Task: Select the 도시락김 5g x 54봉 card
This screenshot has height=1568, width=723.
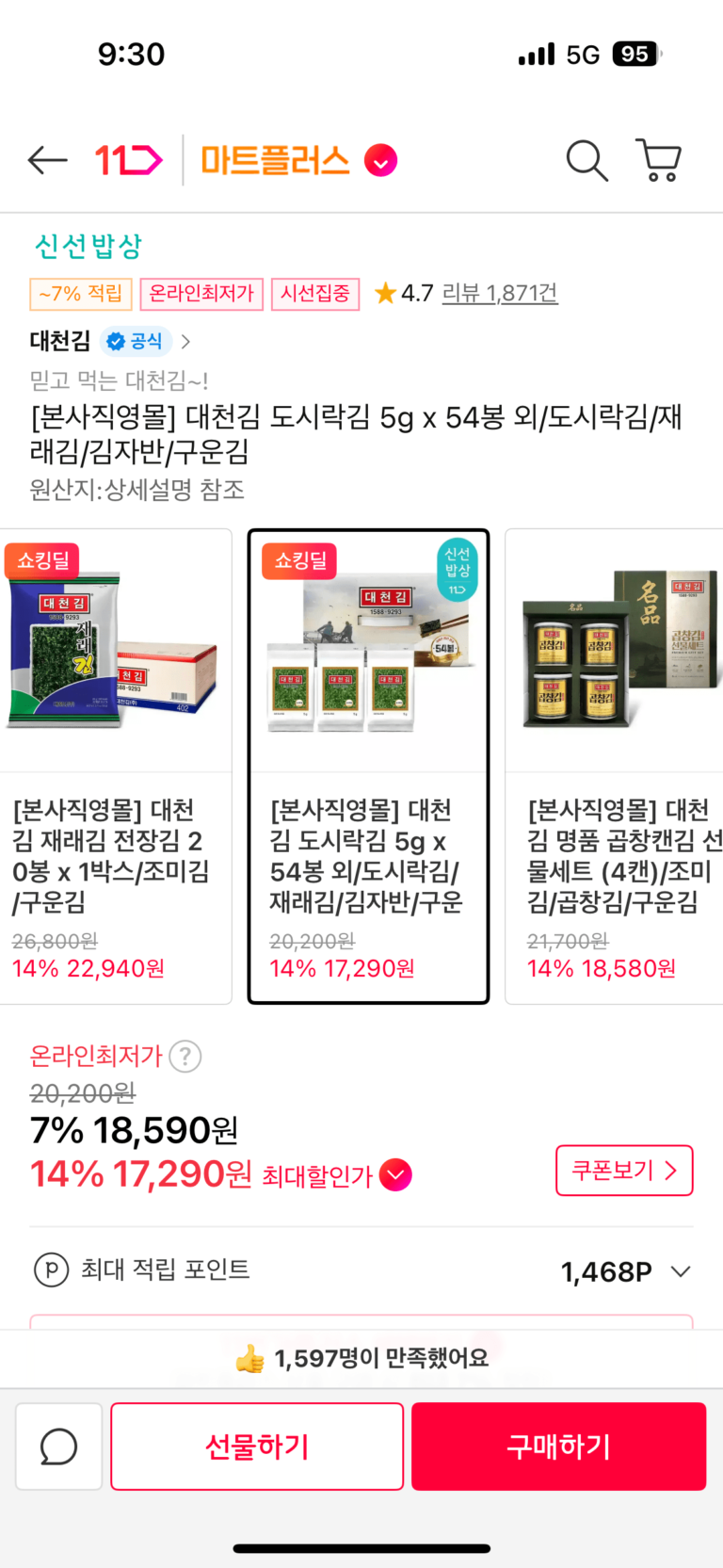Action: tap(368, 766)
